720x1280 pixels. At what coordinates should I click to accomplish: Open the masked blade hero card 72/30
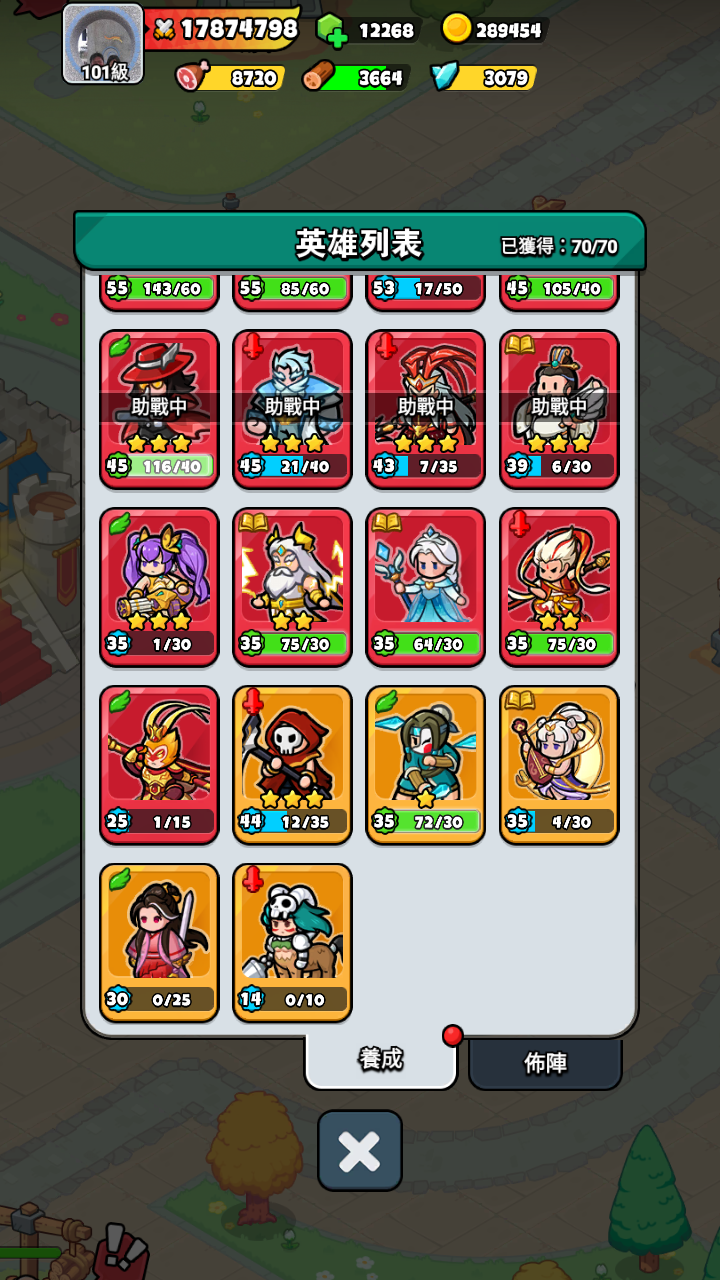click(425, 765)
